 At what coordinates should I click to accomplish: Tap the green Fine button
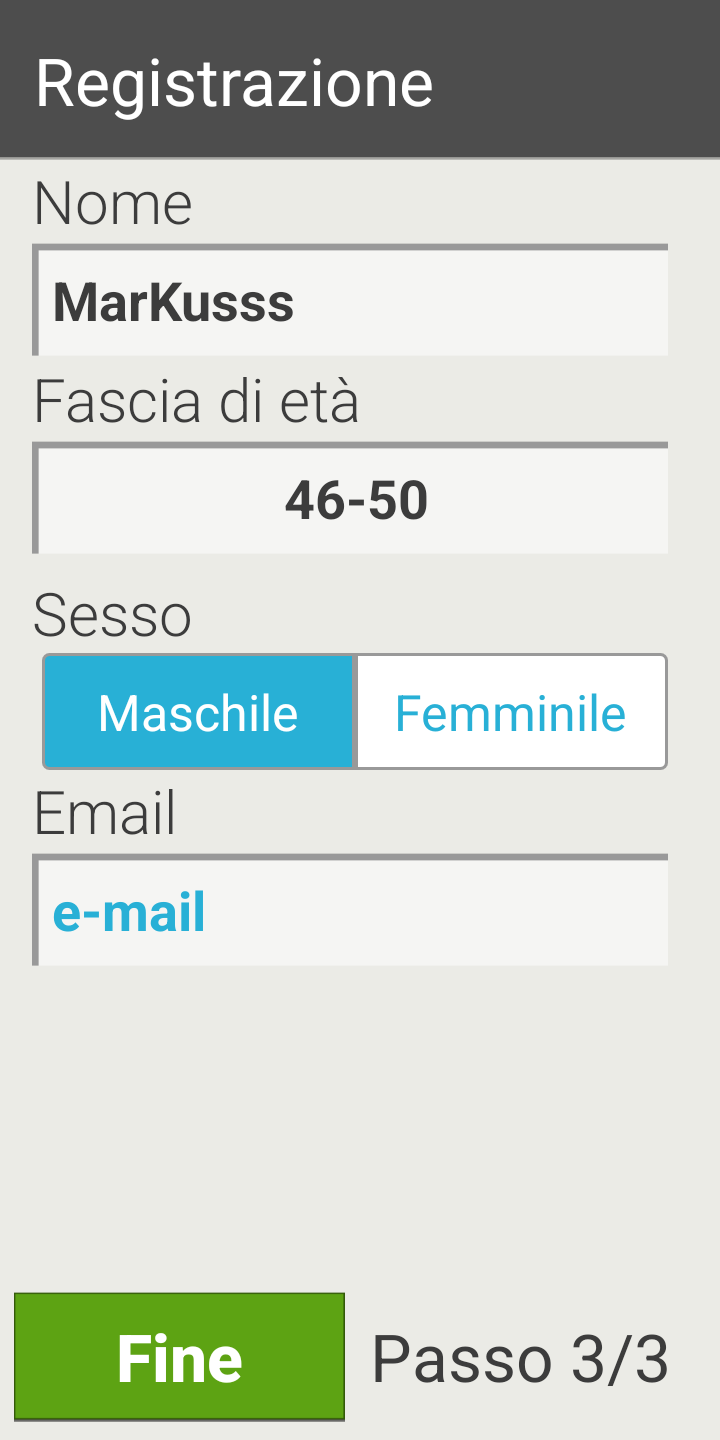180,1357
